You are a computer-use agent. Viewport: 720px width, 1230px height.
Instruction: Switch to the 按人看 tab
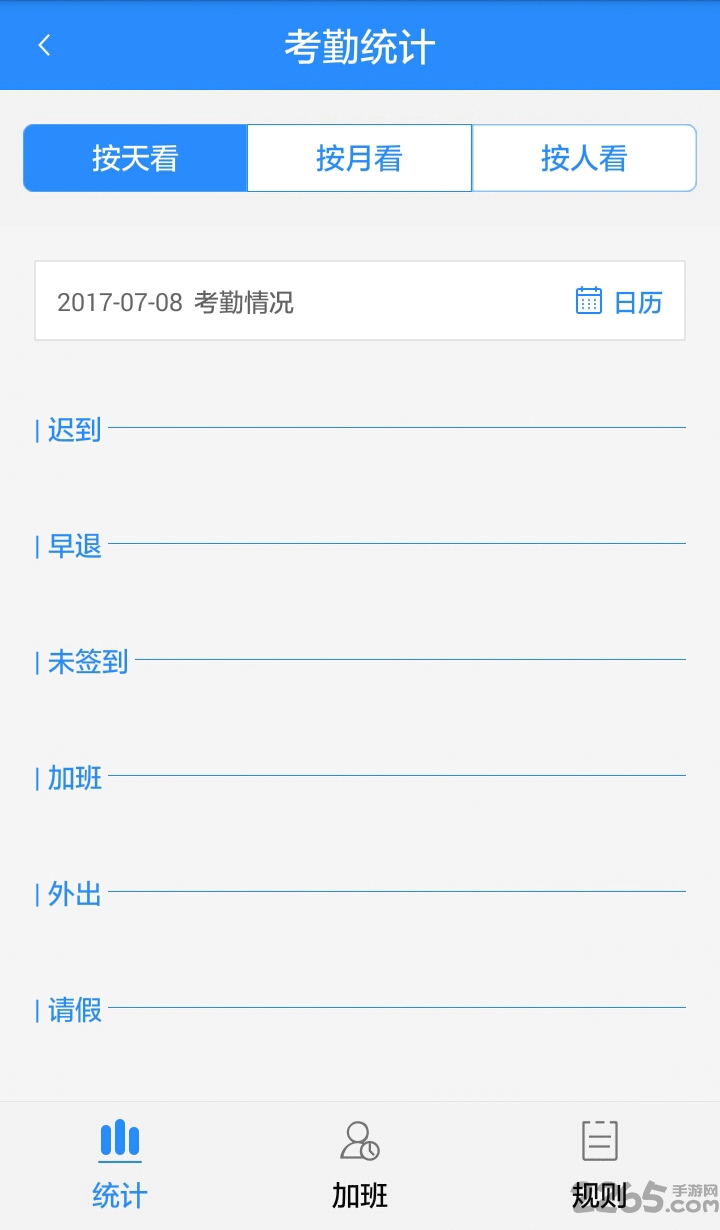click(584, 157)
